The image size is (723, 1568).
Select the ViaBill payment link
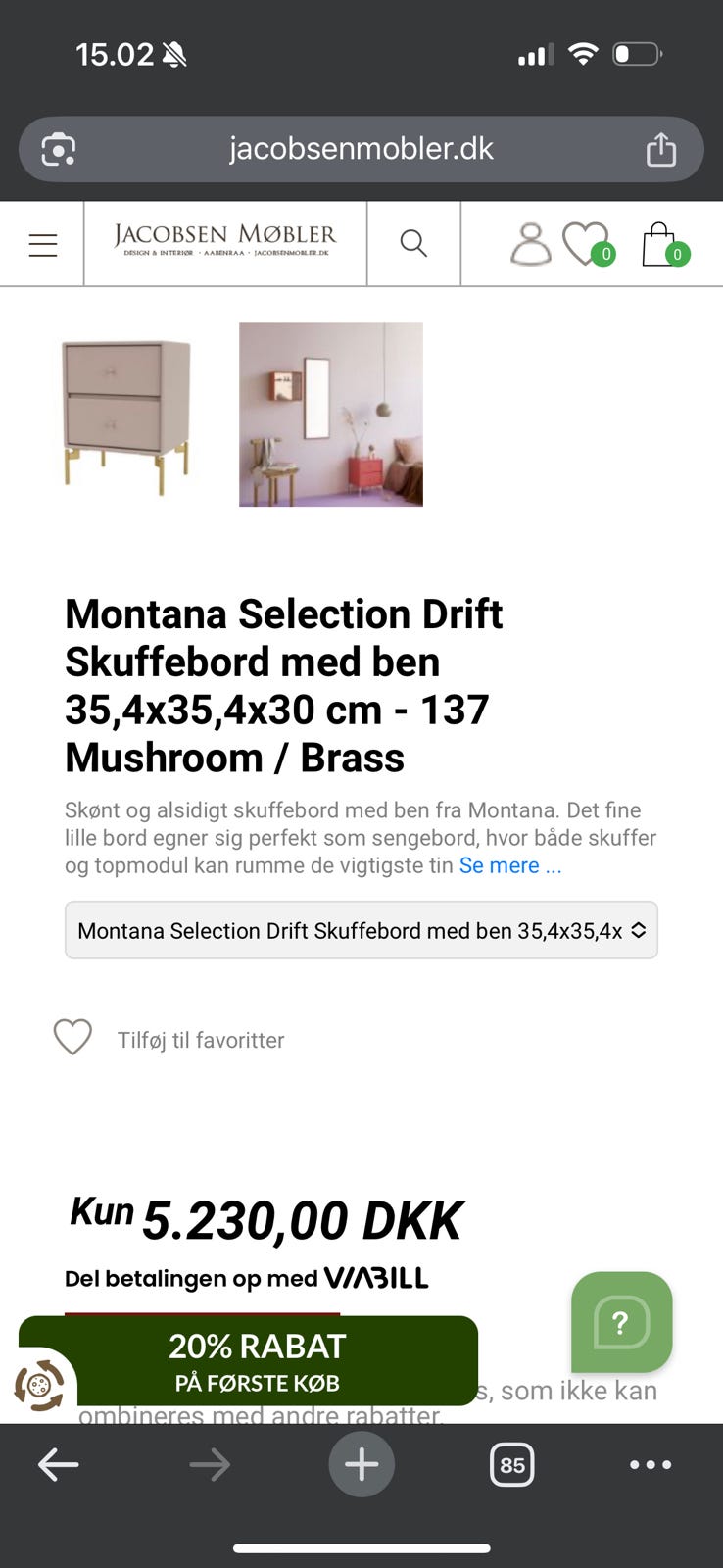pos(376,1277)
